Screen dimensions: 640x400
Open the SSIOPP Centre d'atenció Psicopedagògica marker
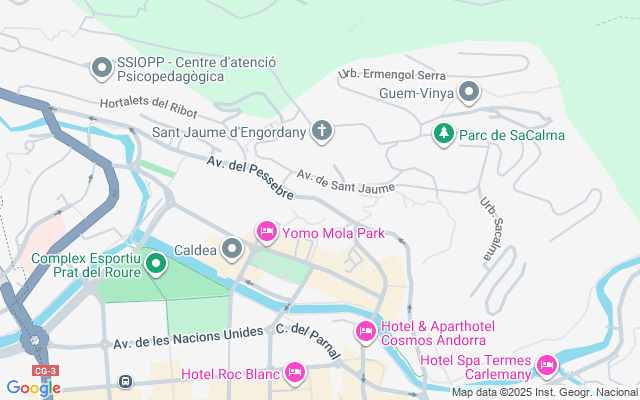(x=102, y=68)
